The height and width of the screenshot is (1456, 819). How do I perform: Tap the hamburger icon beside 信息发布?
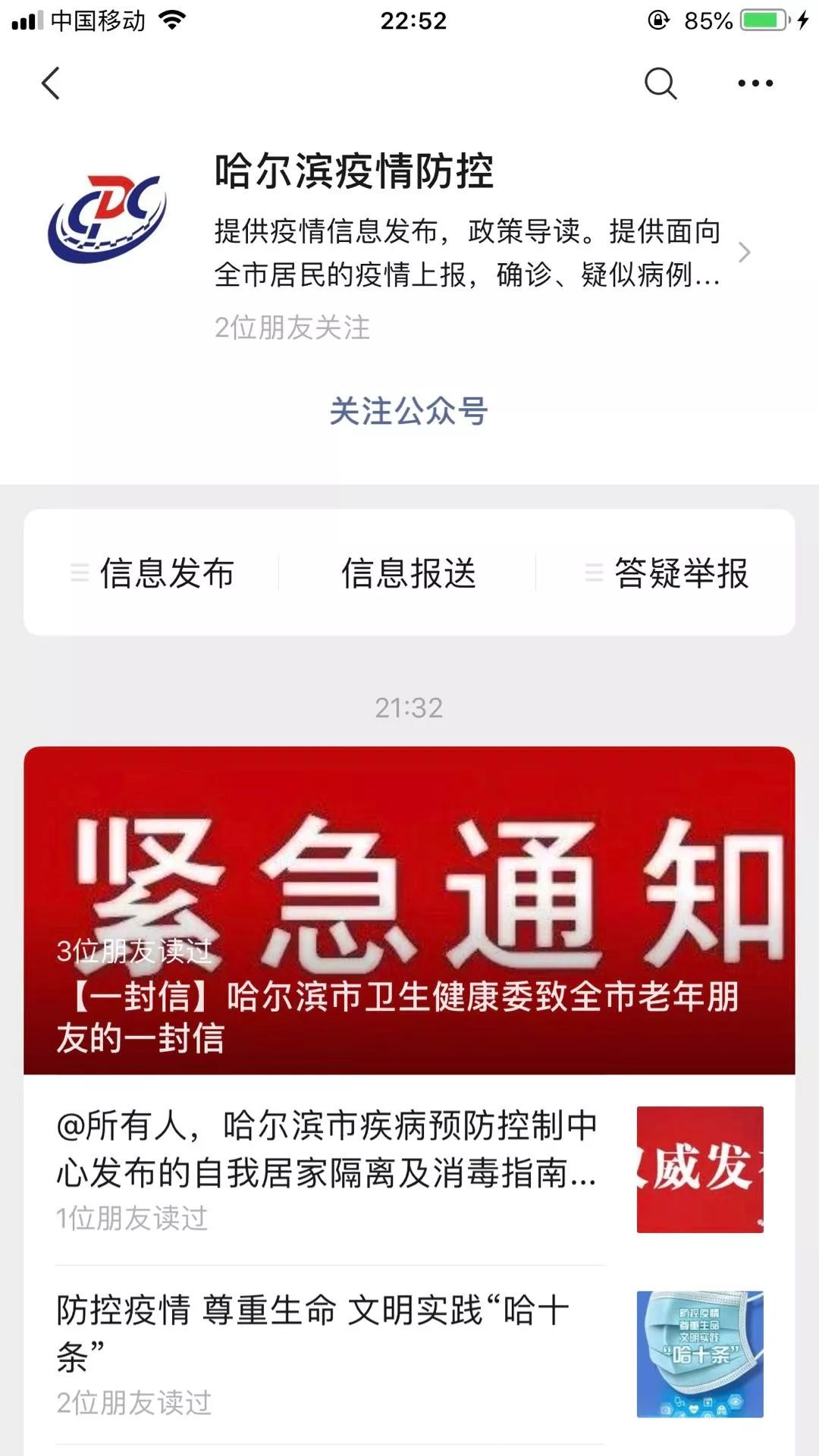pyautogui.click(x=78, y=574)
